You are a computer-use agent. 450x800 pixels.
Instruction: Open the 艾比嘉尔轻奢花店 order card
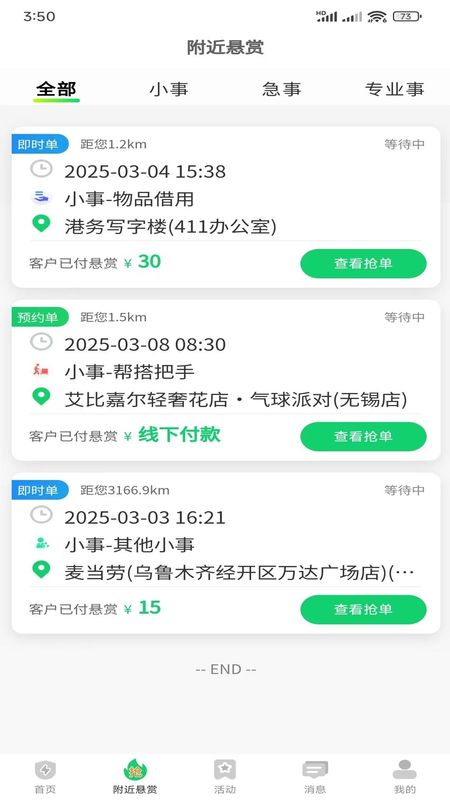[x=226, y=380]
